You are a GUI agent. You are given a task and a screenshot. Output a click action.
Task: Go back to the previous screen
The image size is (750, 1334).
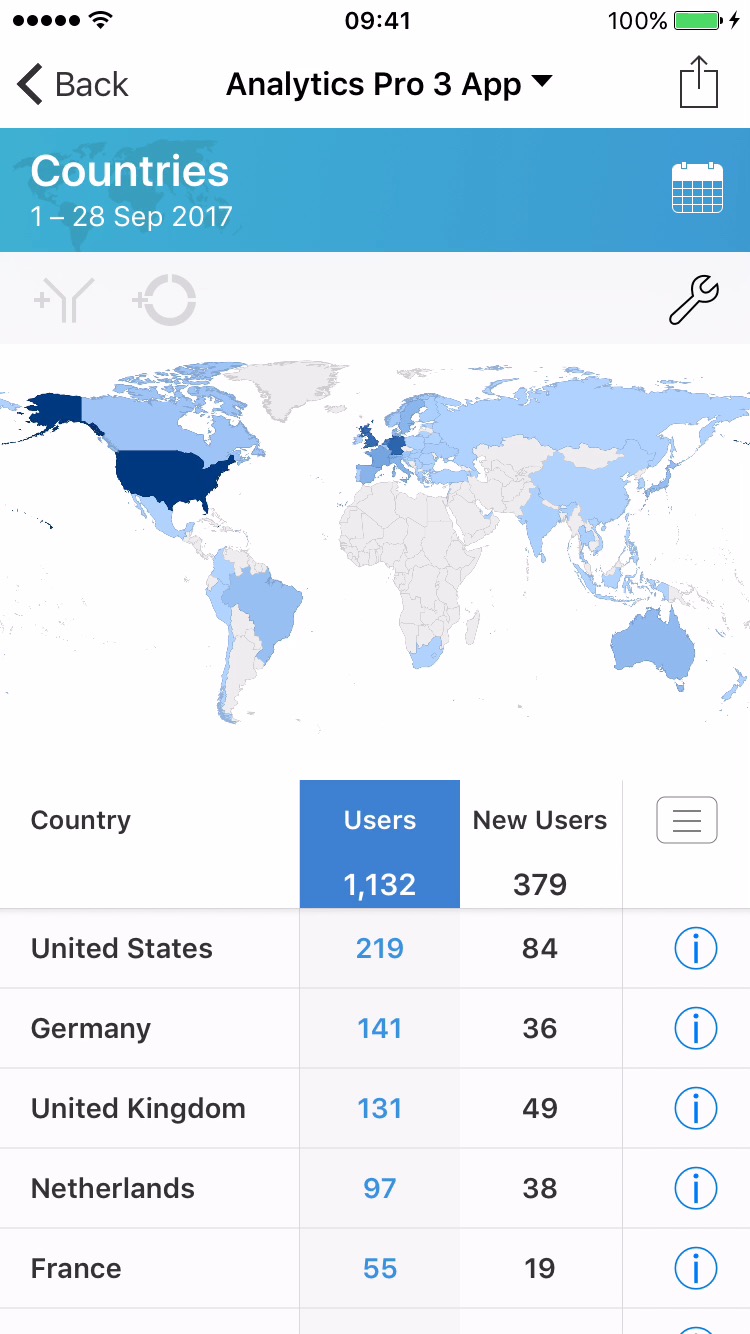[73, 85]
